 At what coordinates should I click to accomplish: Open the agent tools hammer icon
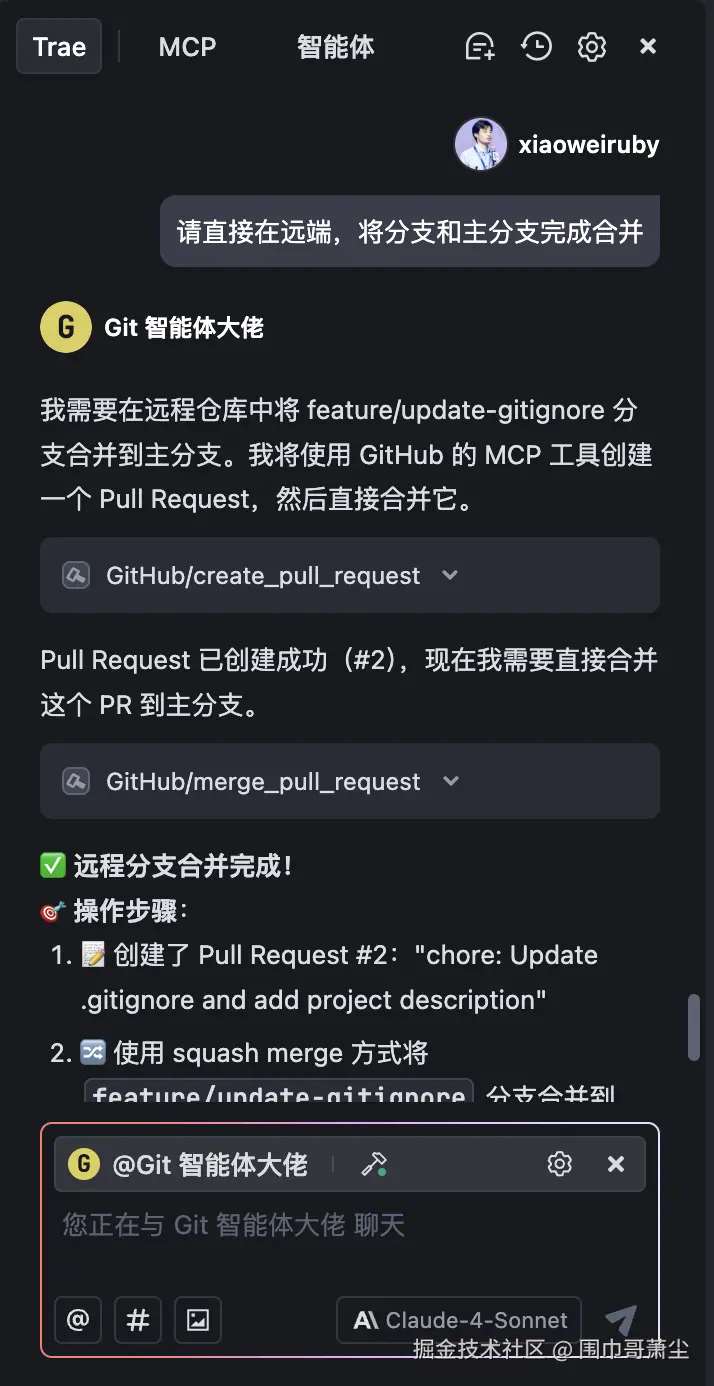(x=374, y=1164)
